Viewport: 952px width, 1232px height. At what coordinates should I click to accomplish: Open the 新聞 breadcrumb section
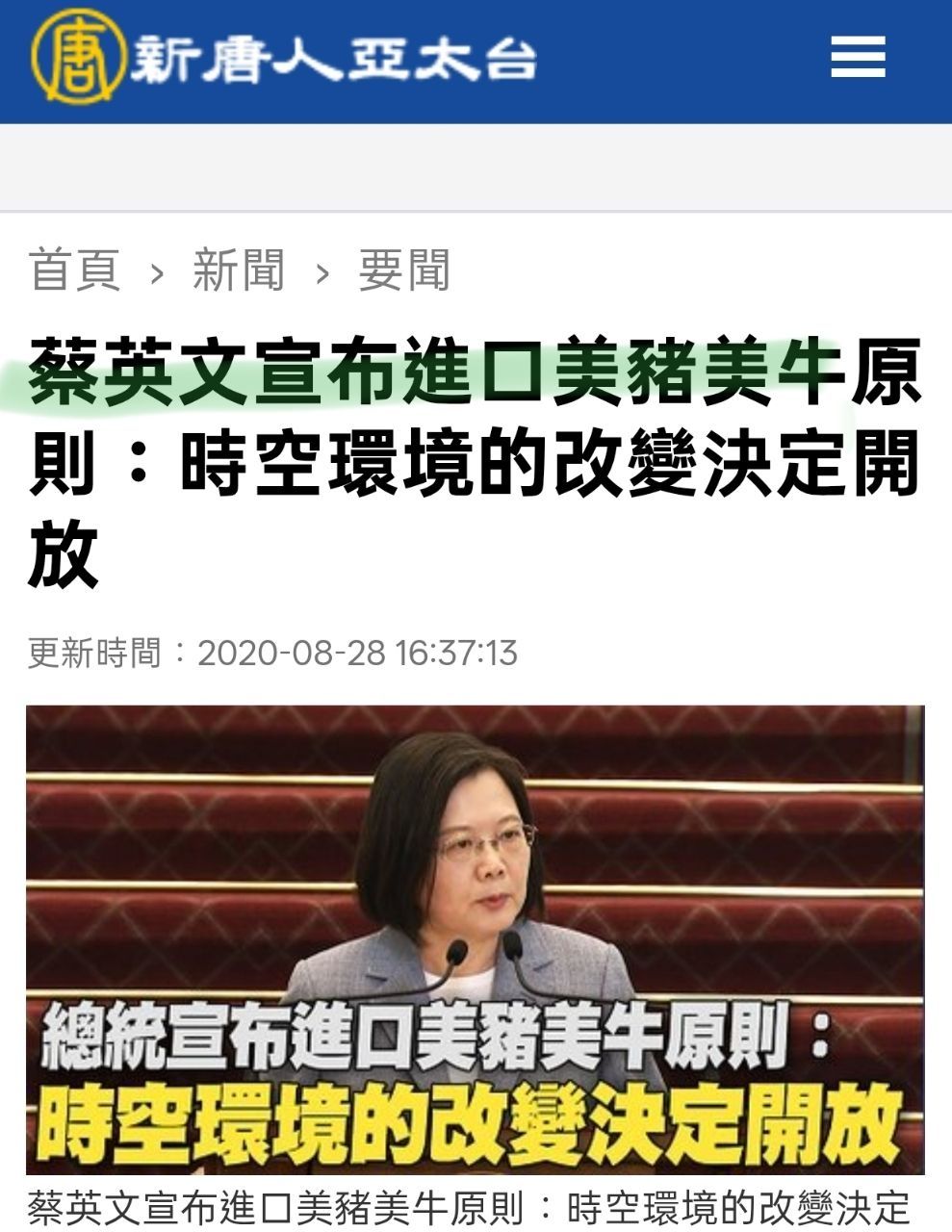[x=239, y=270]
